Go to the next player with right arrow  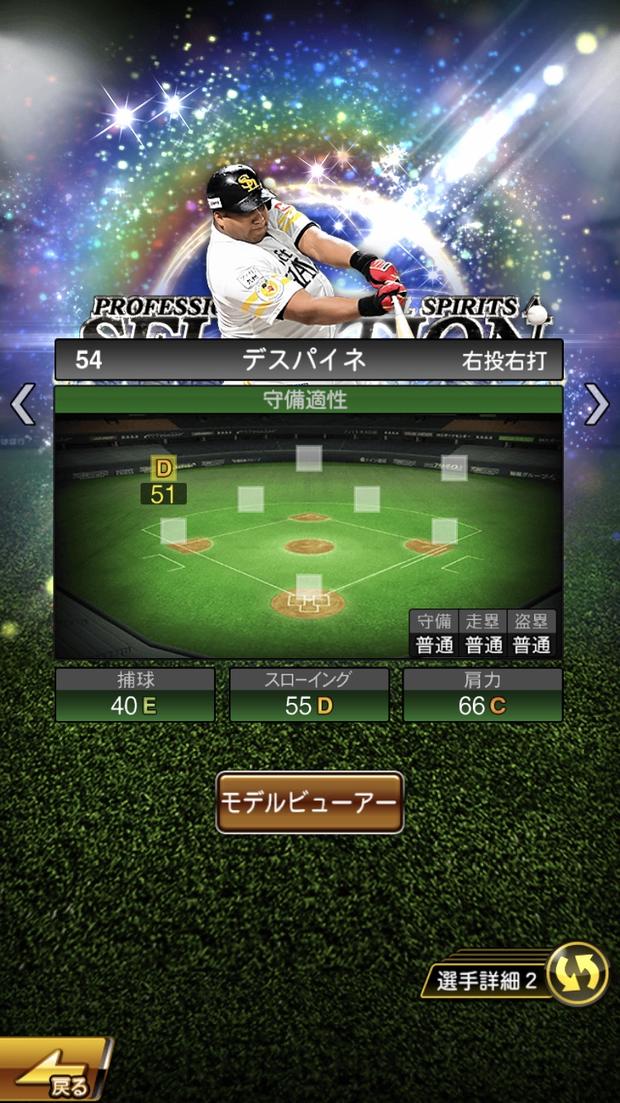(x=597, y=404)
